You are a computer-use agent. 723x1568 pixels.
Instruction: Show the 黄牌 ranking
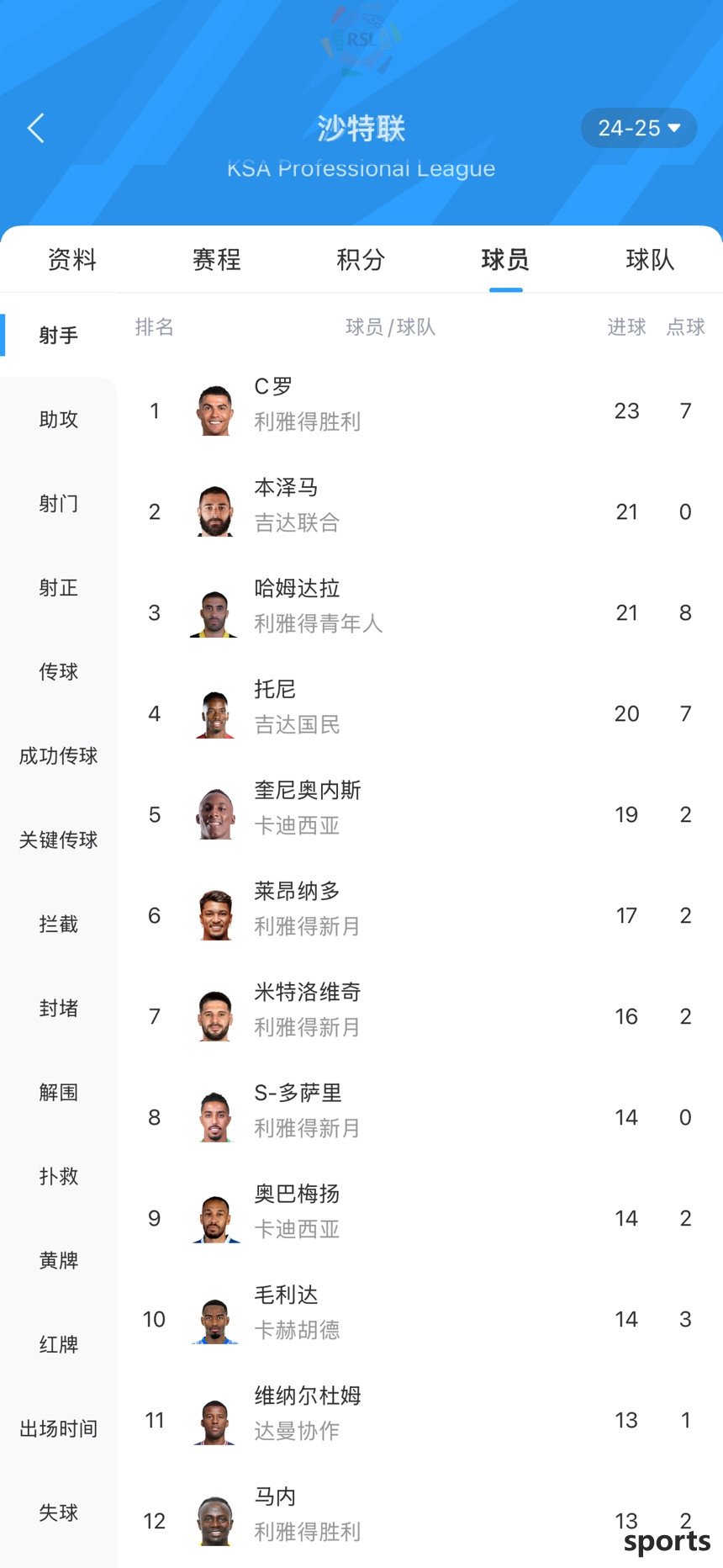coord(59,1260)
